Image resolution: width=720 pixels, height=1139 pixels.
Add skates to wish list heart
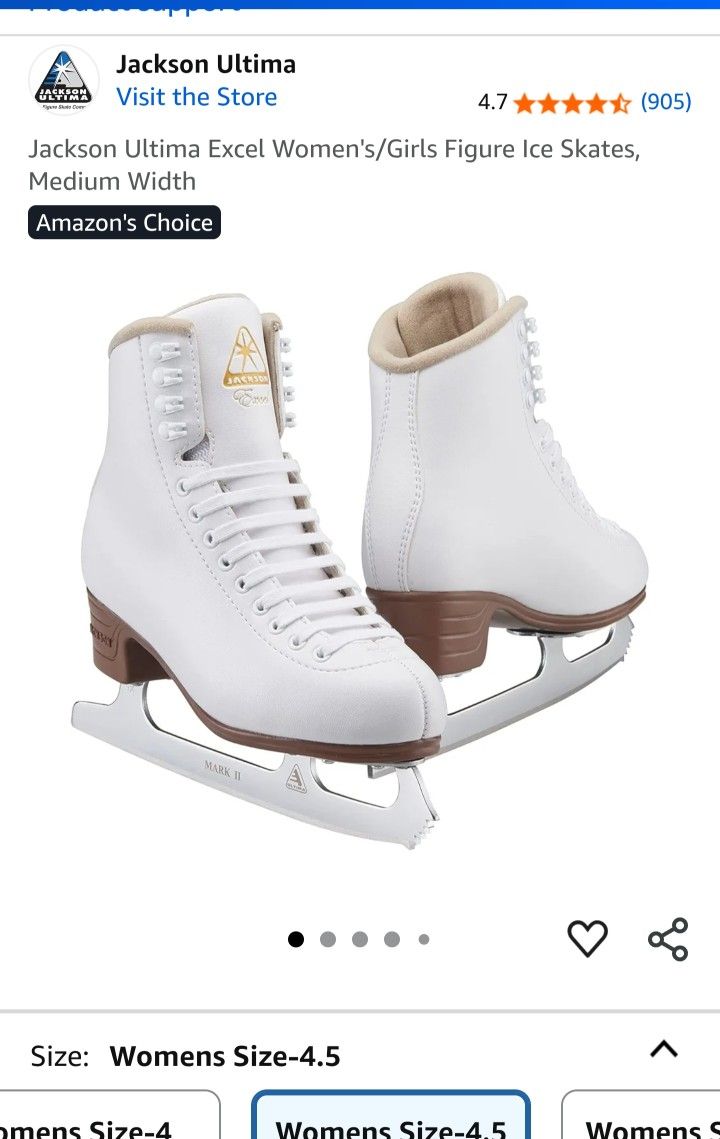[587, 938]
